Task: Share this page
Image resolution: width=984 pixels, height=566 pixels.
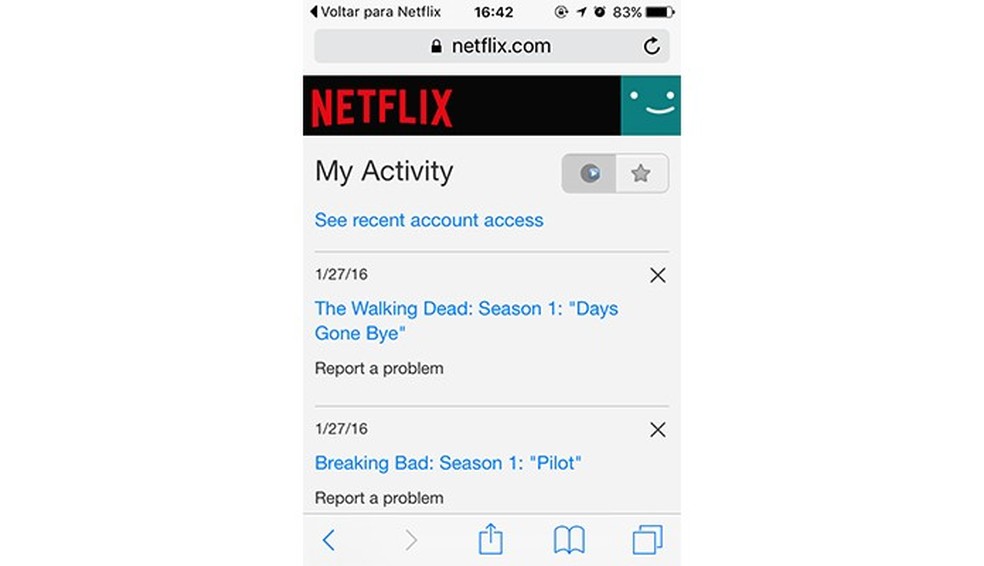Action: click(x=490, y=539)
